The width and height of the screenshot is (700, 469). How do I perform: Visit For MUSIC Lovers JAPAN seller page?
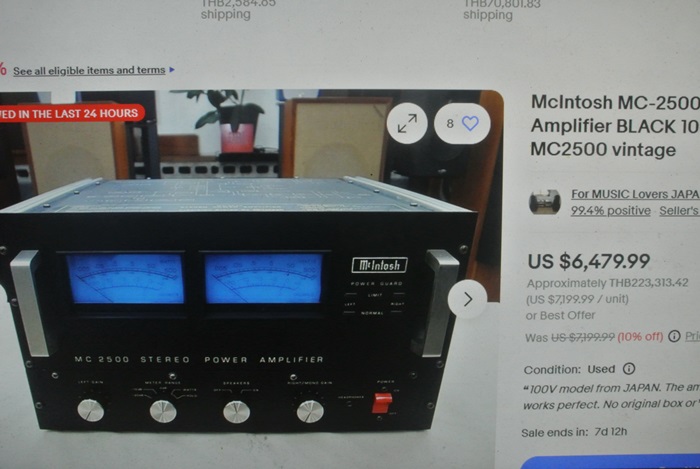click(x=634, y=194)
